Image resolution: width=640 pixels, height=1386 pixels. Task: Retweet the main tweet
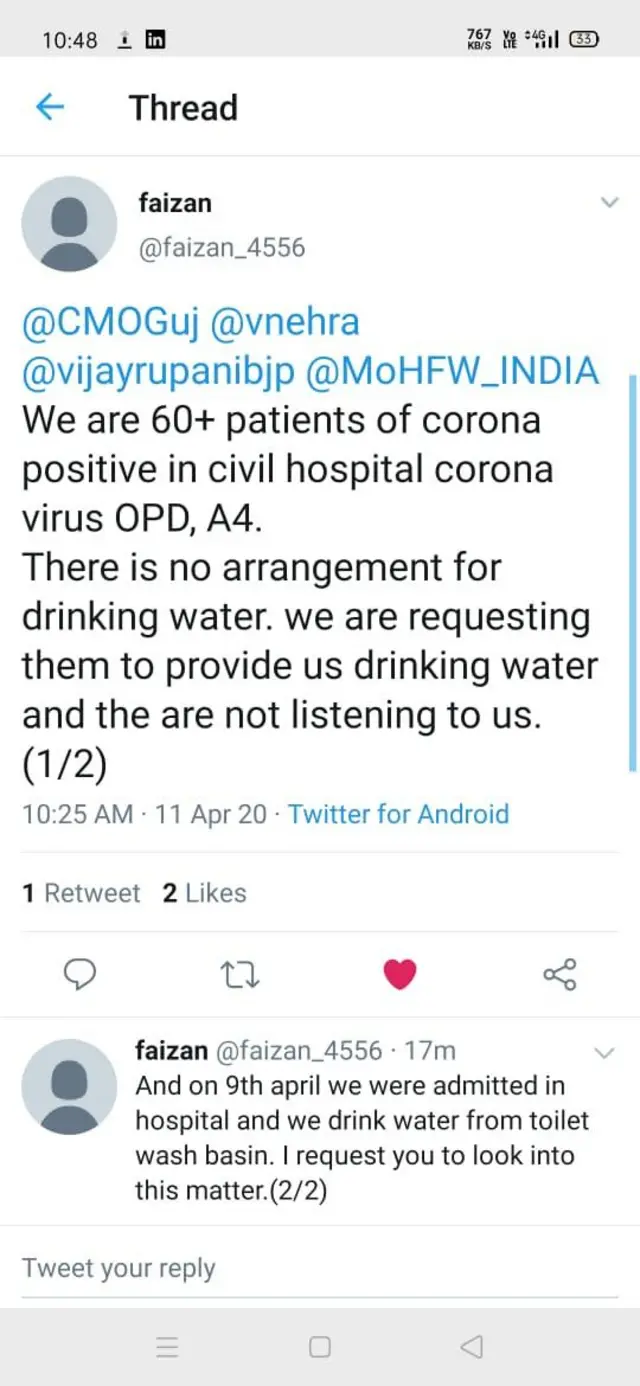point(240,973)
